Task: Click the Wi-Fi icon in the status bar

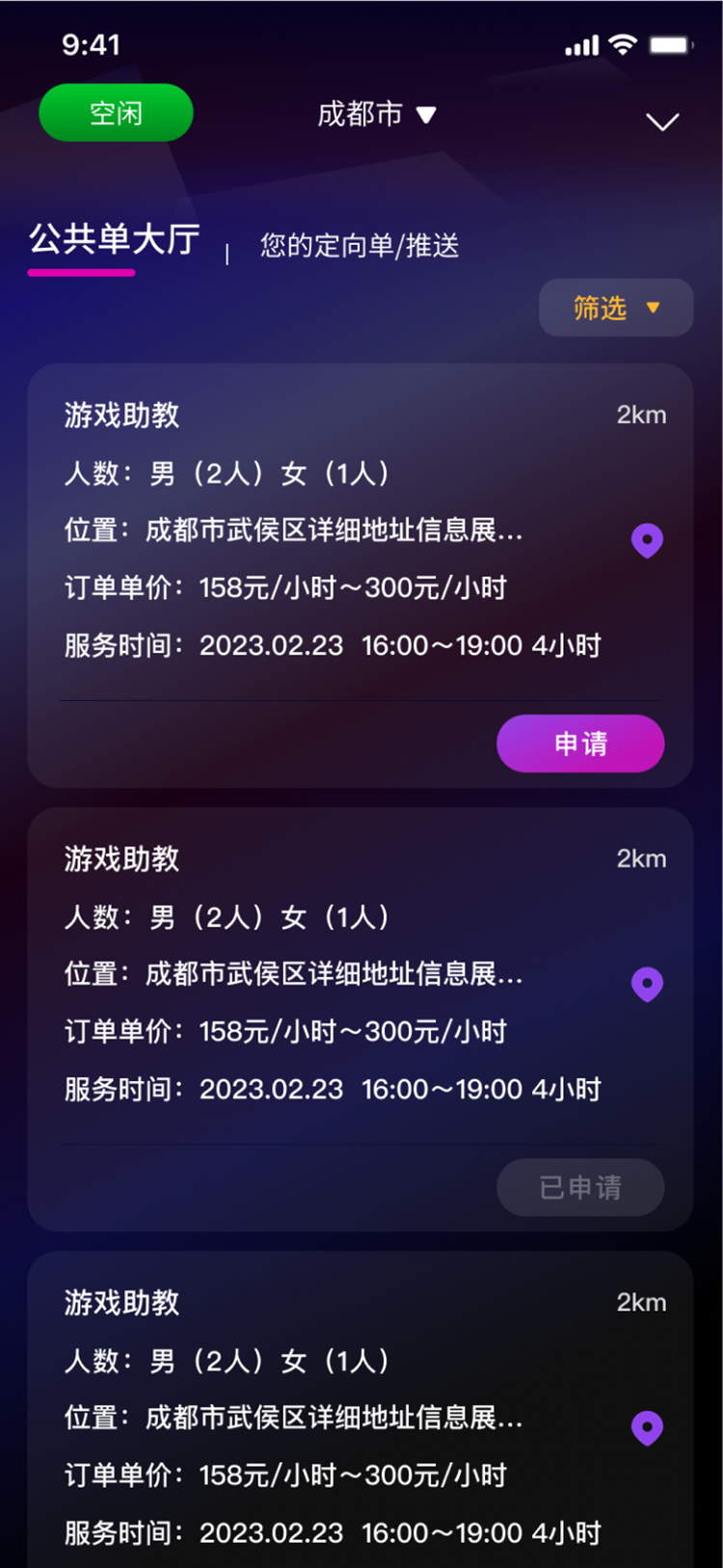Action: [x=623, y=43]
